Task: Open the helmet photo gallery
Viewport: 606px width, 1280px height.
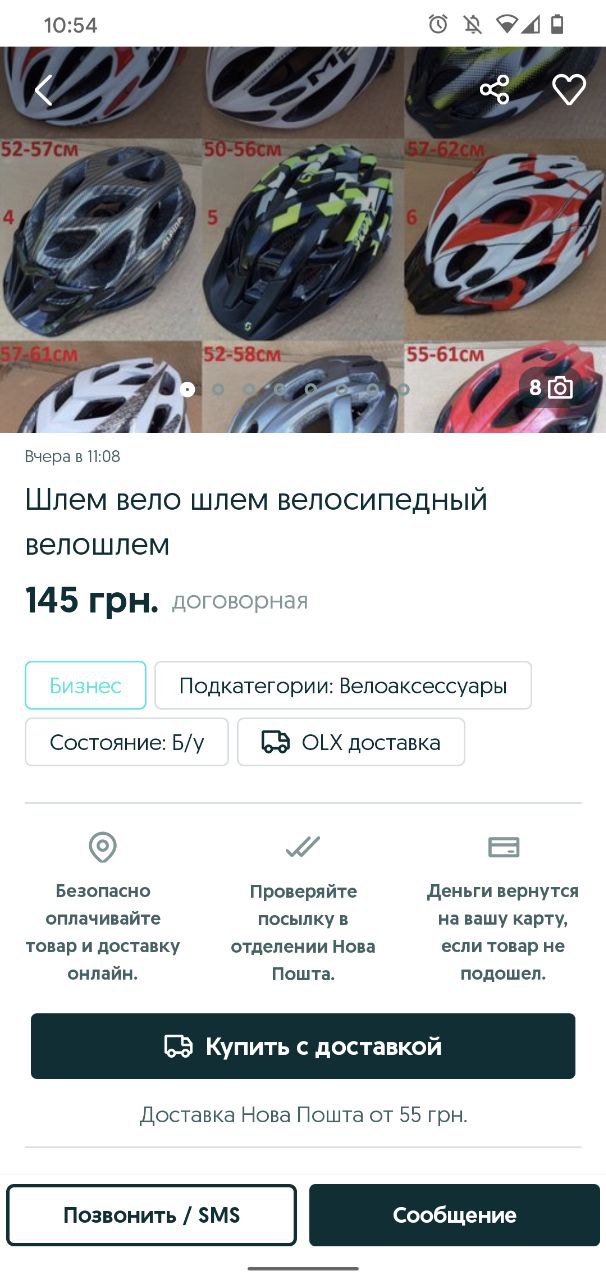Action: pyautogui.click(x=303, y=240)
